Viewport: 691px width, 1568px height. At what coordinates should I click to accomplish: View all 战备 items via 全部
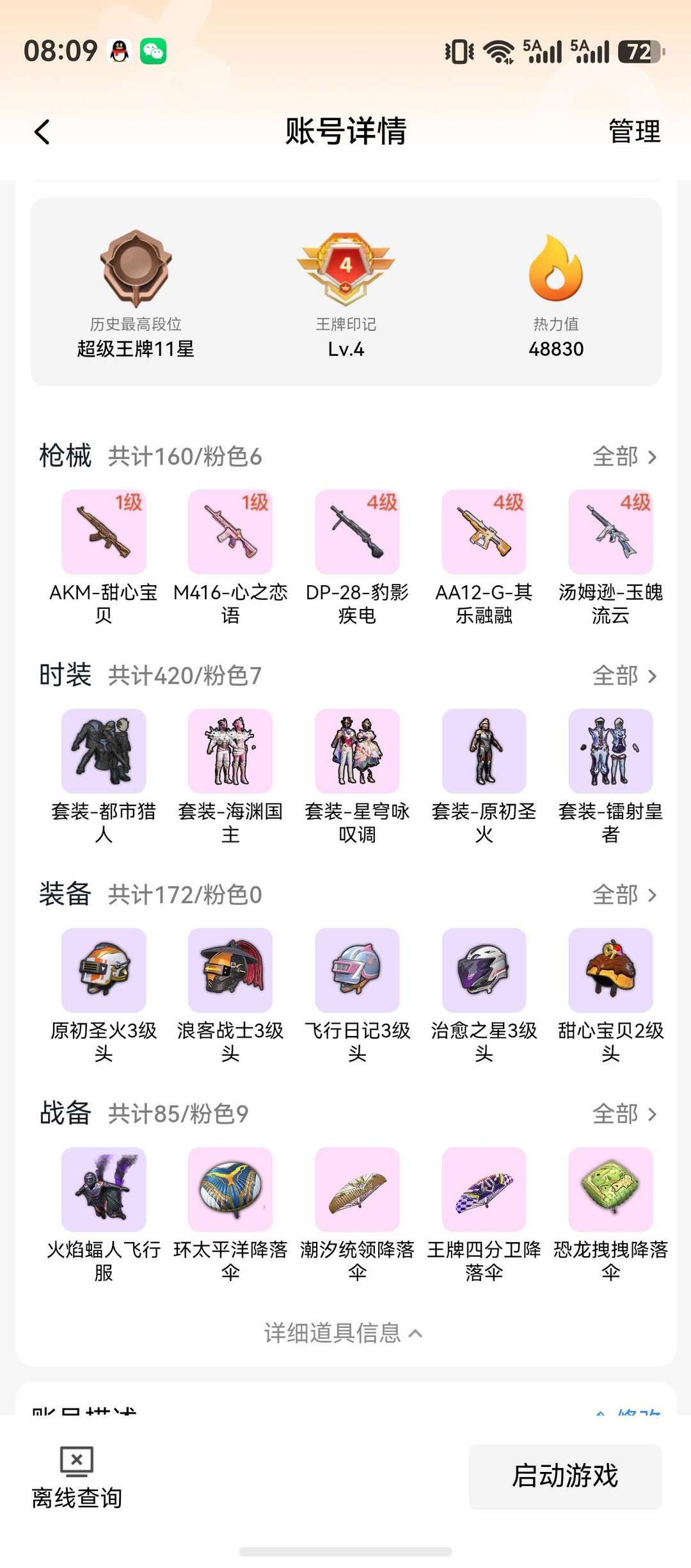point(625,1114)
